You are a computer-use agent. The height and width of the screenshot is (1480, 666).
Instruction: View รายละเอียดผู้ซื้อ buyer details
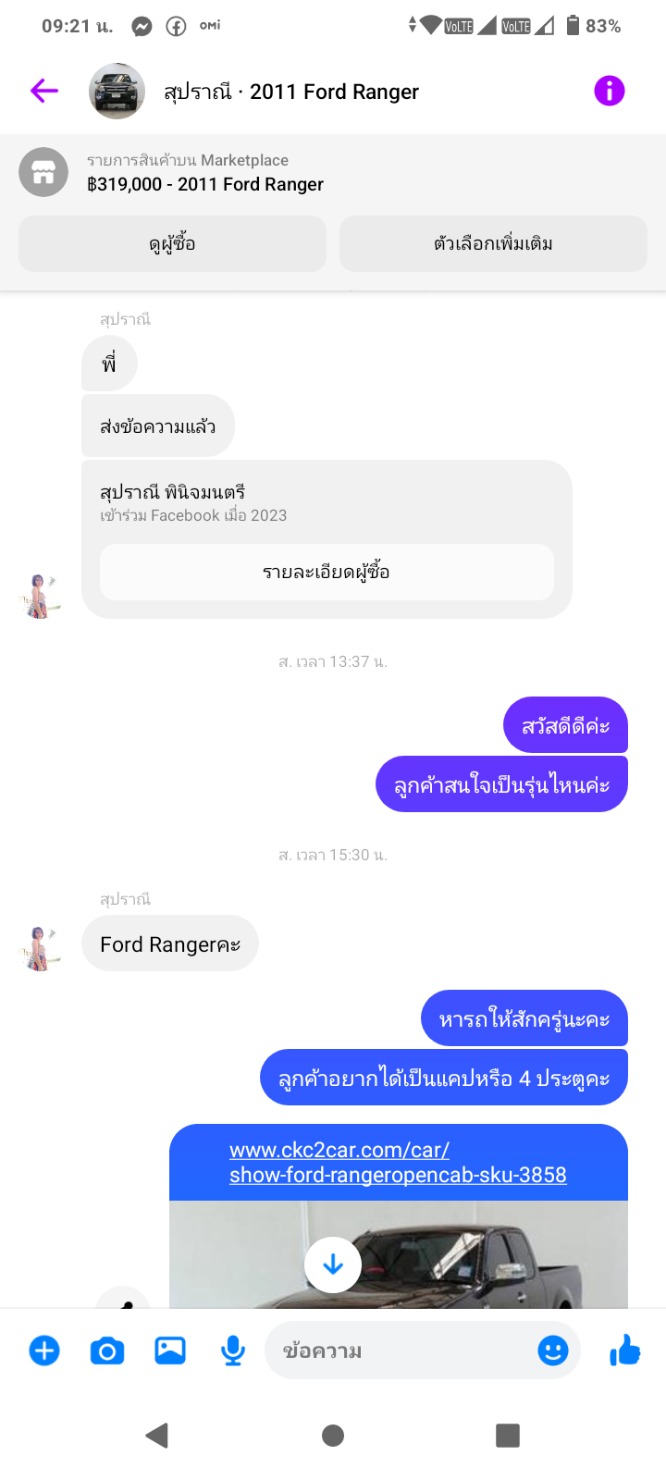326,572
